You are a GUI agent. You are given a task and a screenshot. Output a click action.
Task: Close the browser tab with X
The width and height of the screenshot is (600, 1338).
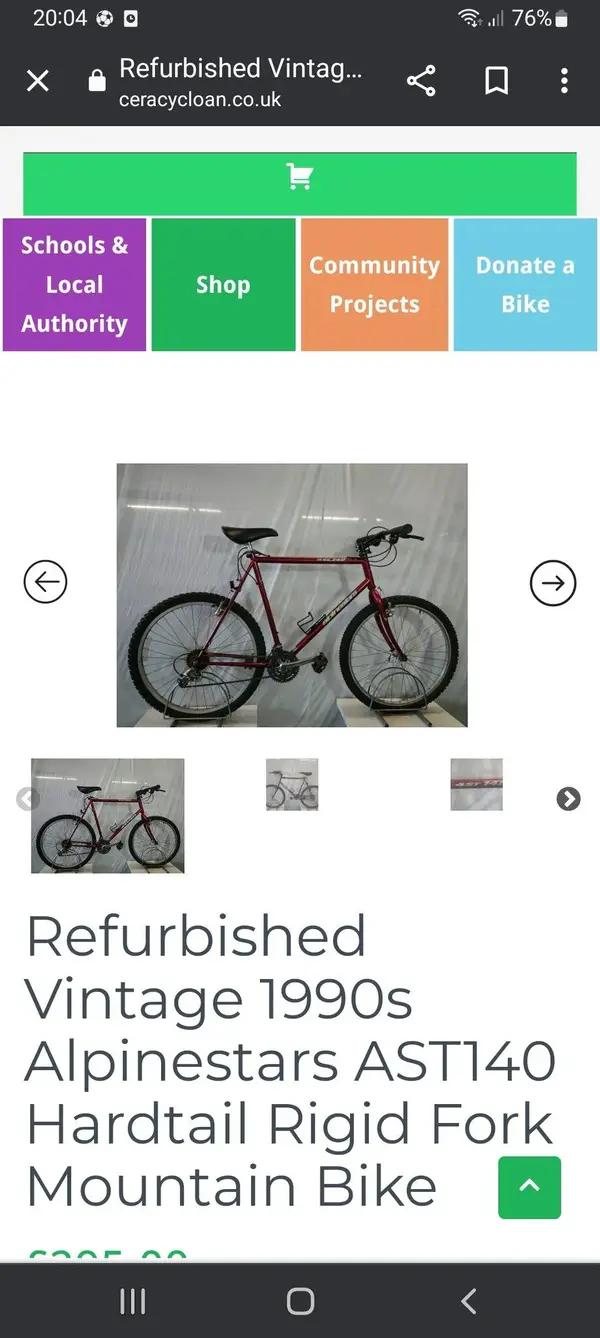click(x=37, y=81)
